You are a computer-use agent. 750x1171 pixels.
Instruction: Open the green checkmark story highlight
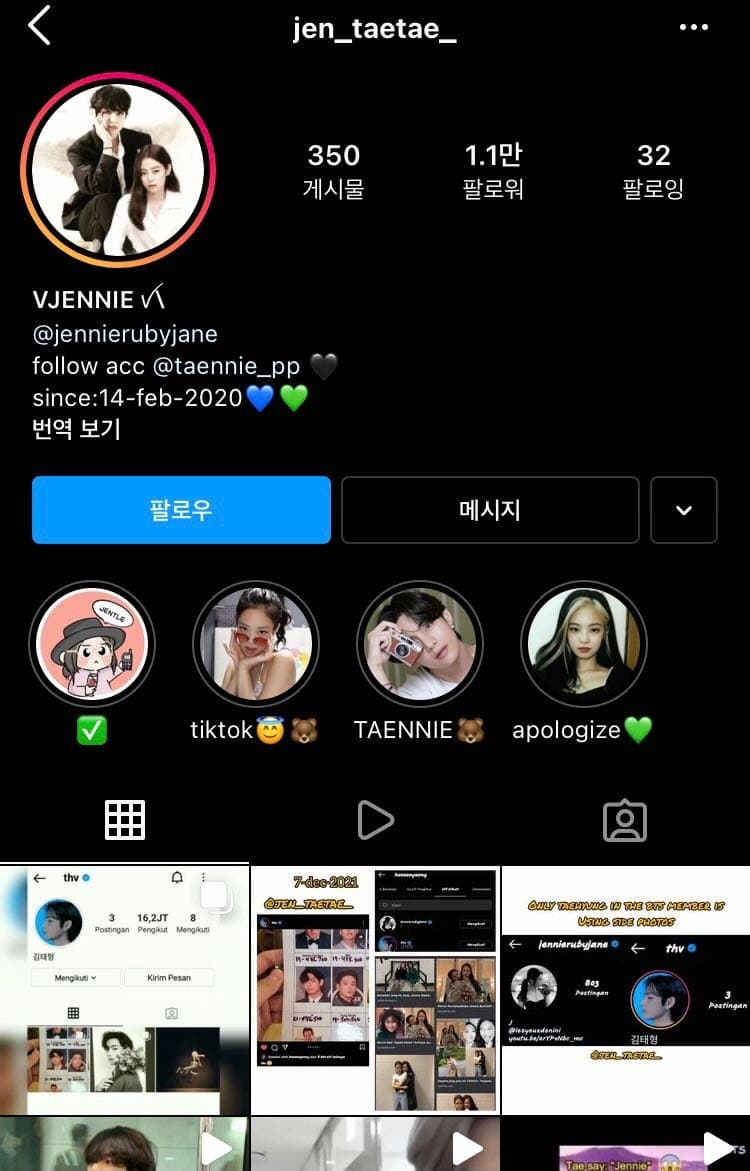point(92,644)
